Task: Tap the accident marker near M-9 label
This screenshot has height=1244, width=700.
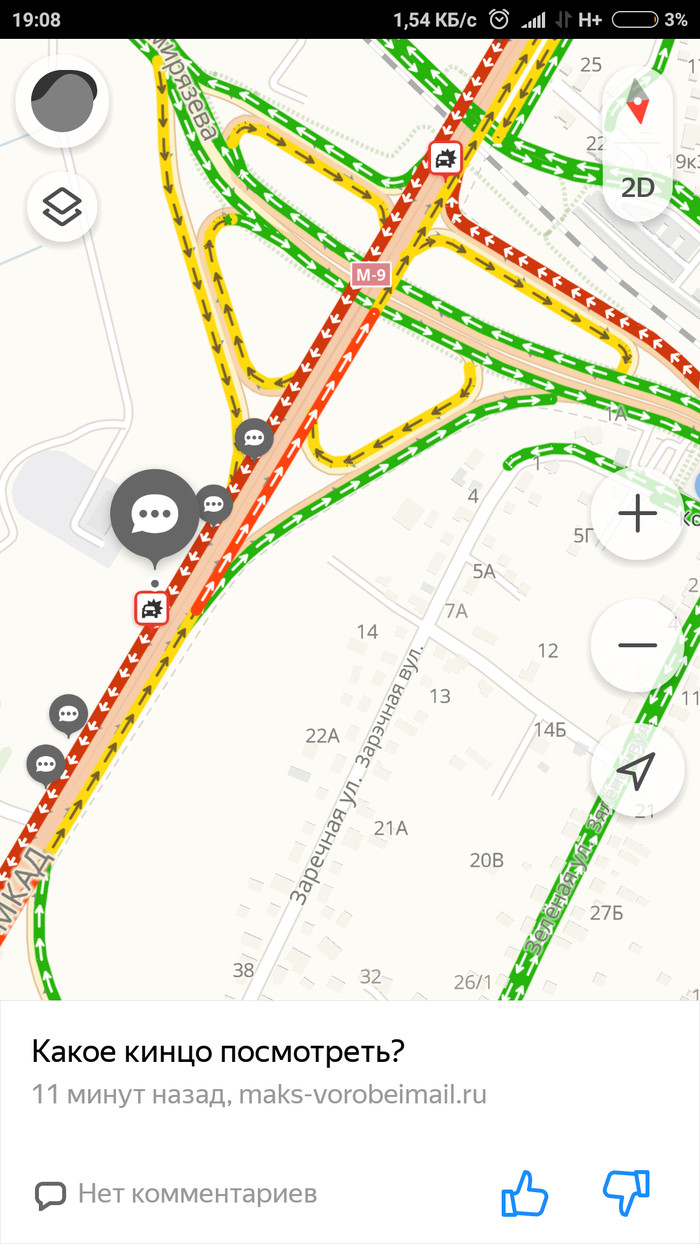Action: [445, 157]
